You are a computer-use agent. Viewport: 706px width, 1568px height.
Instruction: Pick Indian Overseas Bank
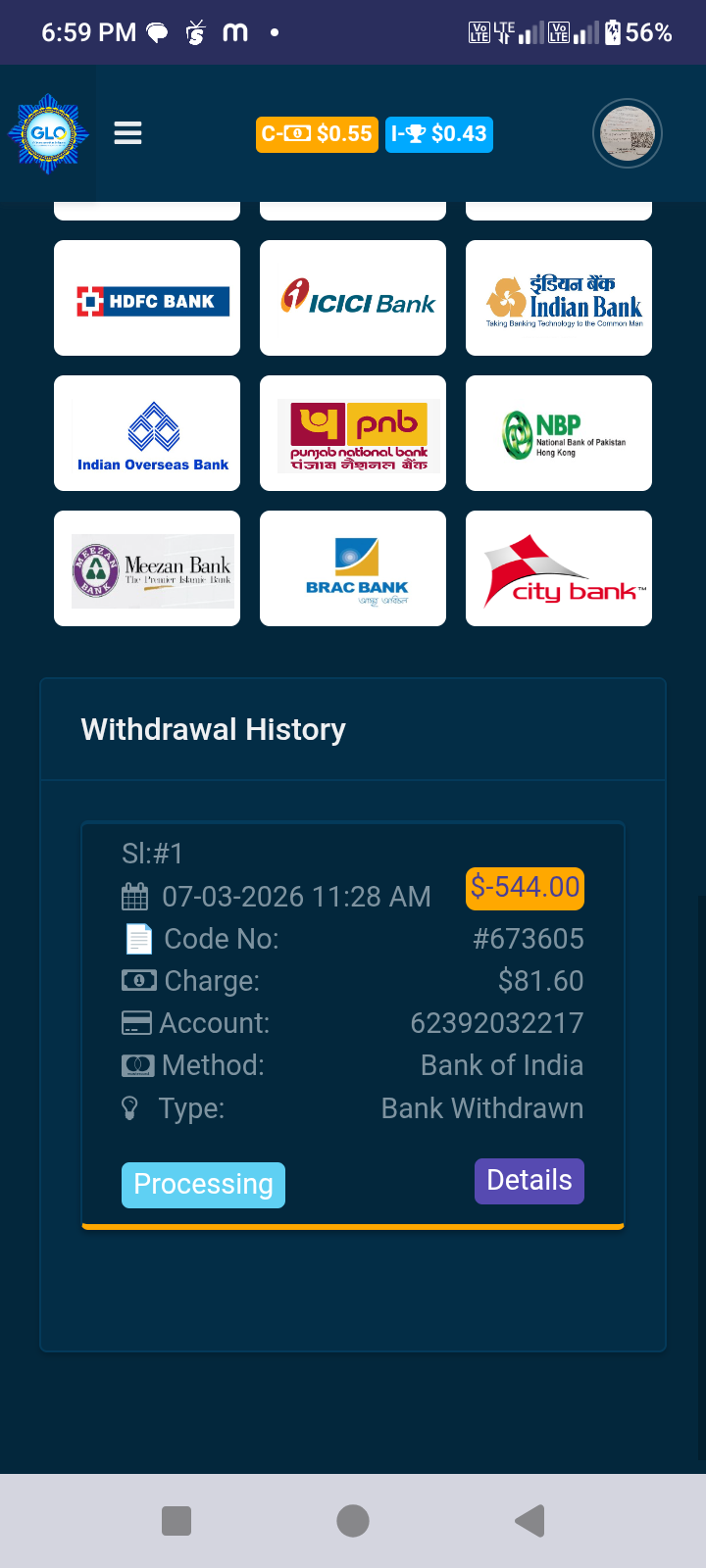coord(147,433)
